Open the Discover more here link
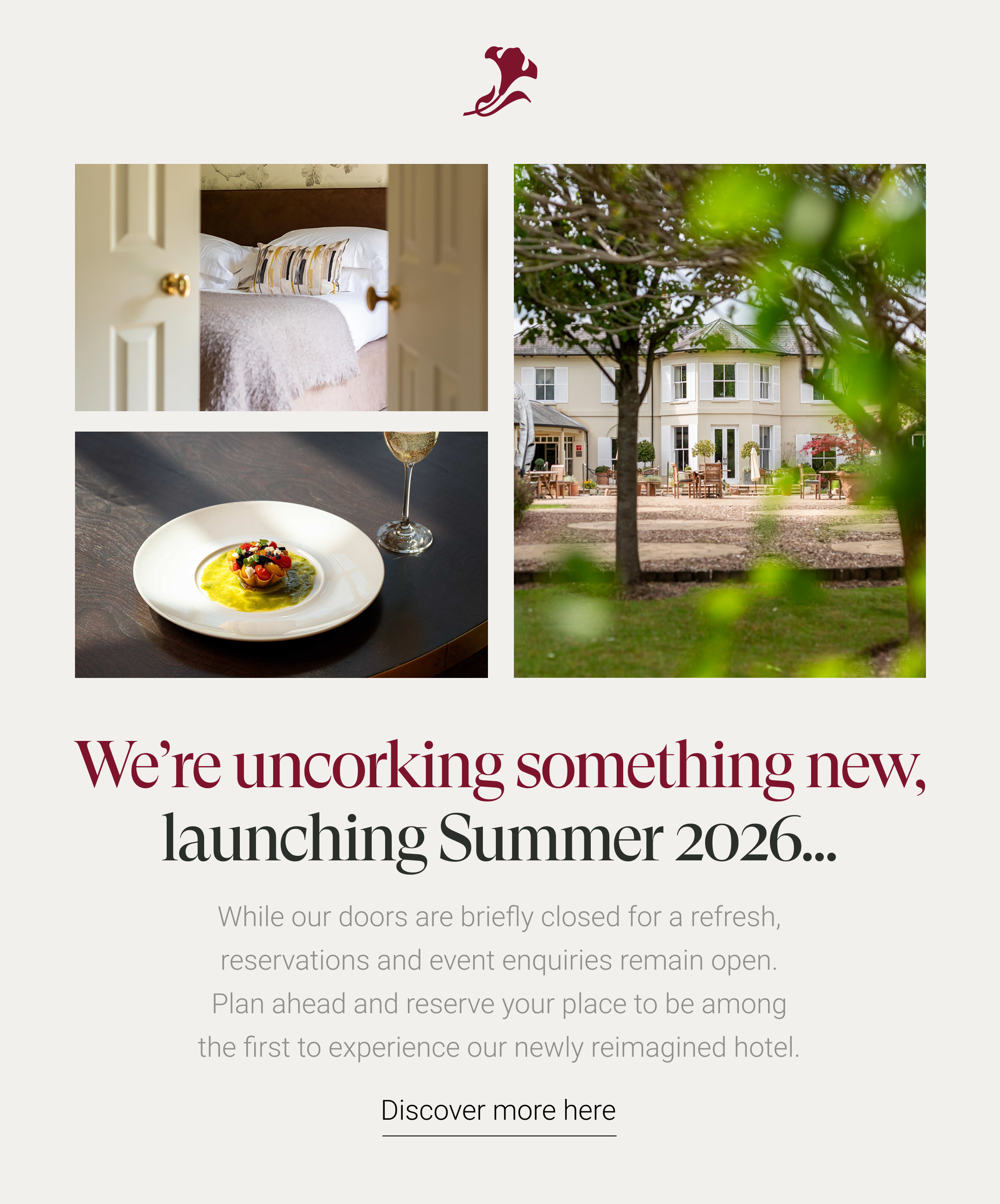The image size is (1000, 1204). coord(499,1111)
